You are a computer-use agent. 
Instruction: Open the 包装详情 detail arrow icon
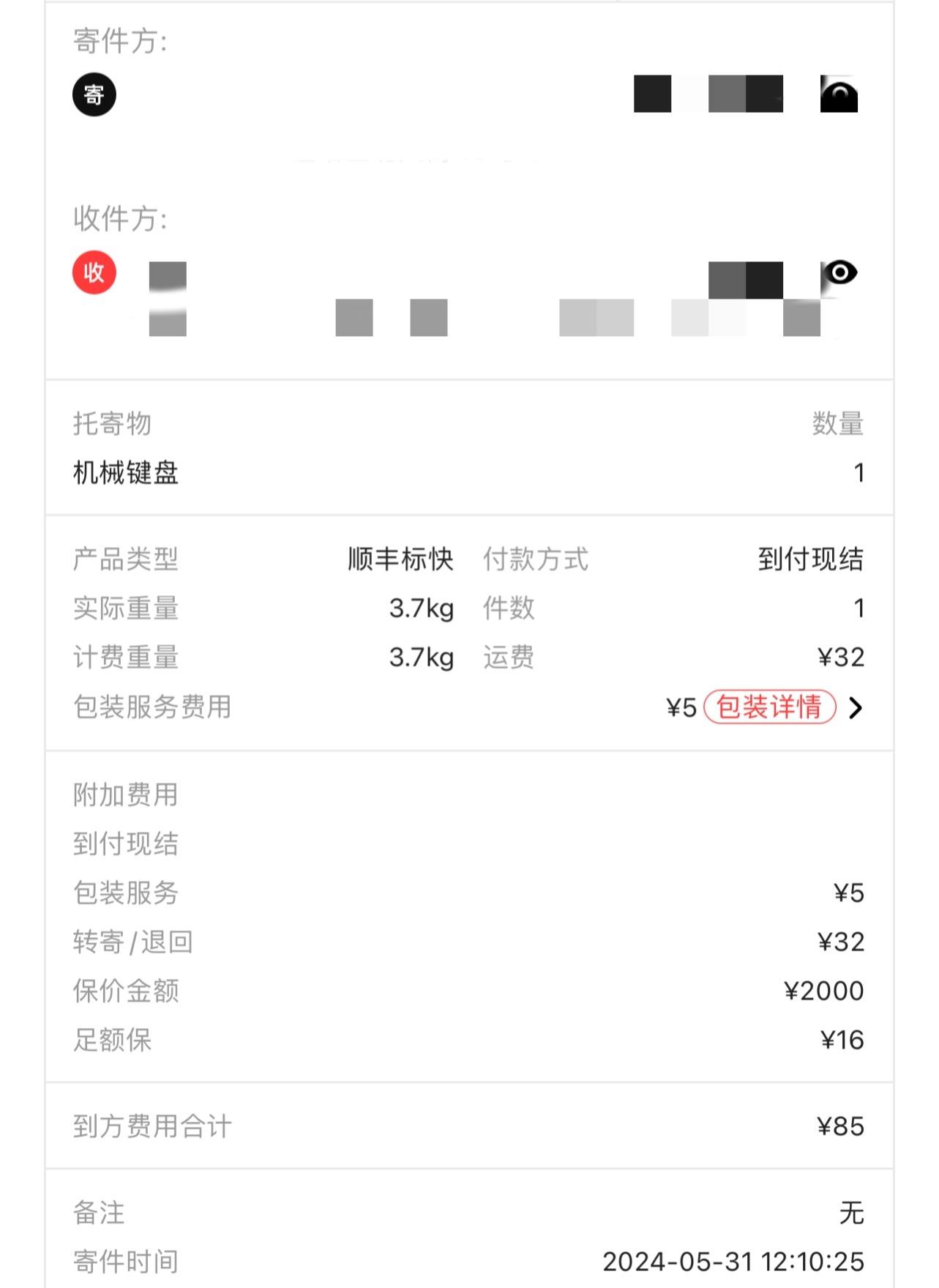click(855, 708)
